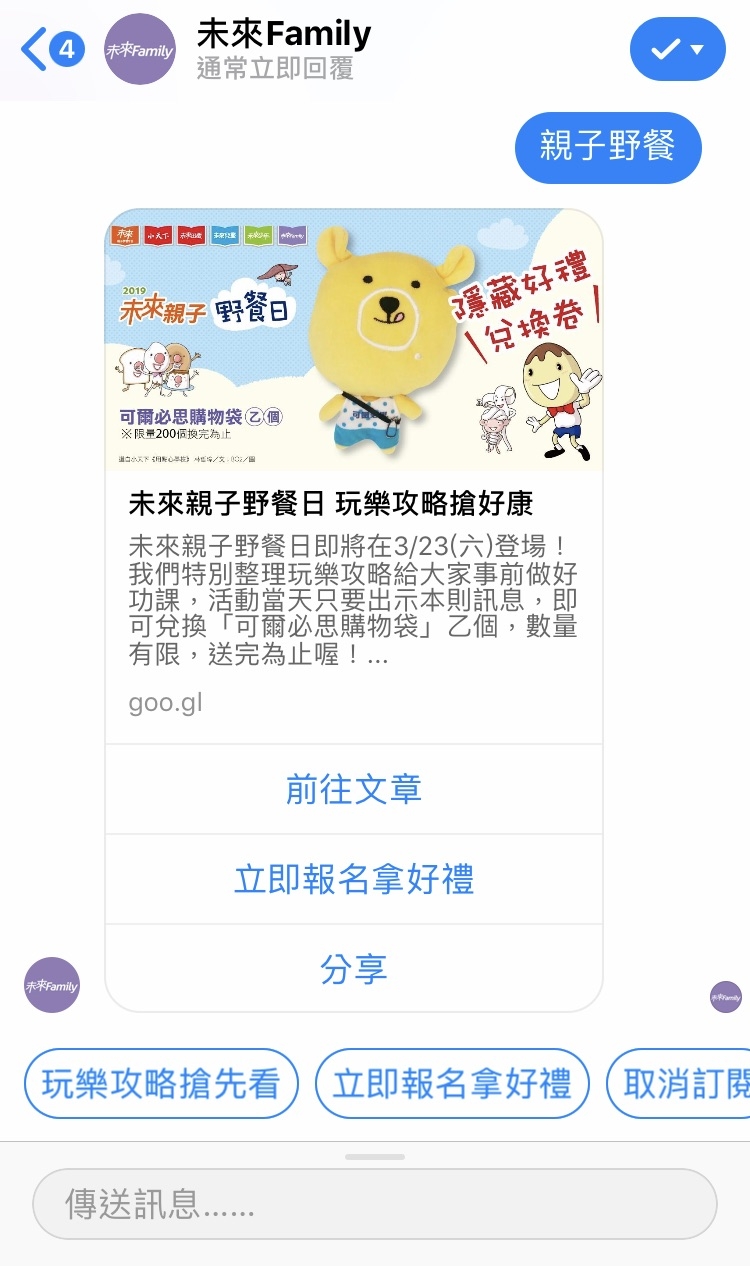Open the checkmark dropdown menu
The image size is (750, 1266).
677,49
